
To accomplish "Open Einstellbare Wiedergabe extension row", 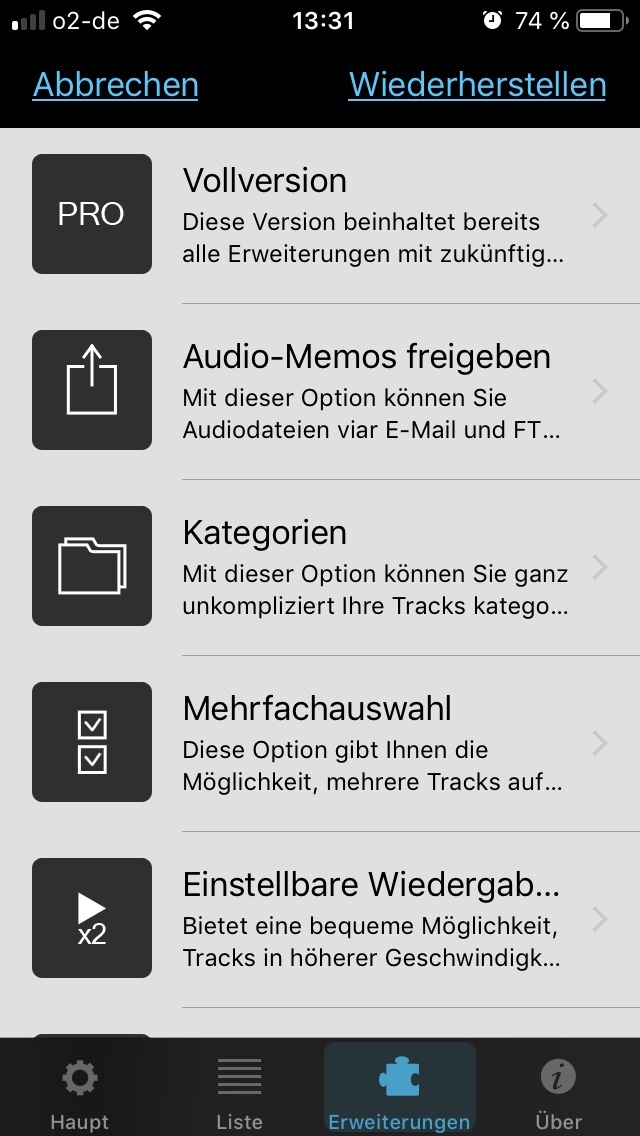I will click(330, 919).
